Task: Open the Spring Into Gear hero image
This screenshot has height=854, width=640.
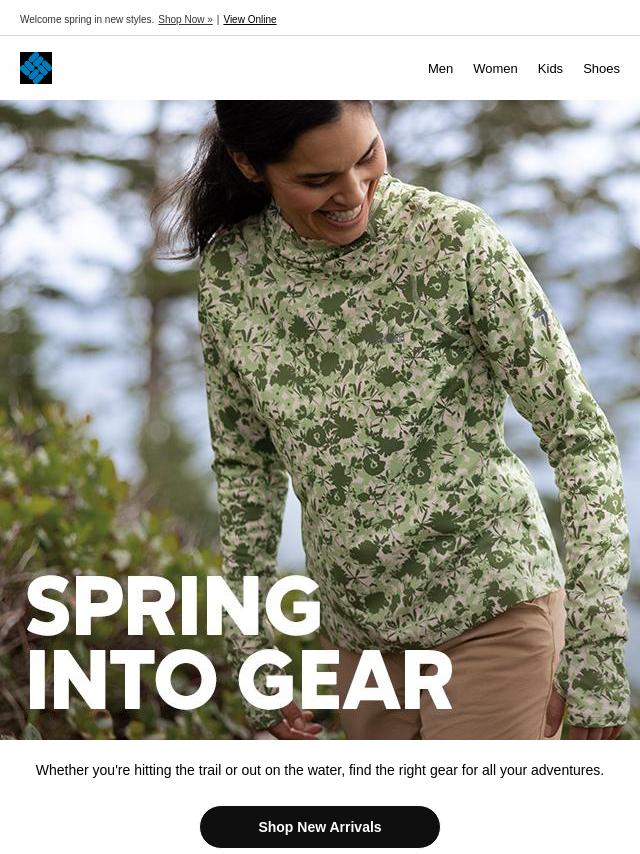Action: (x=320, y=420)
